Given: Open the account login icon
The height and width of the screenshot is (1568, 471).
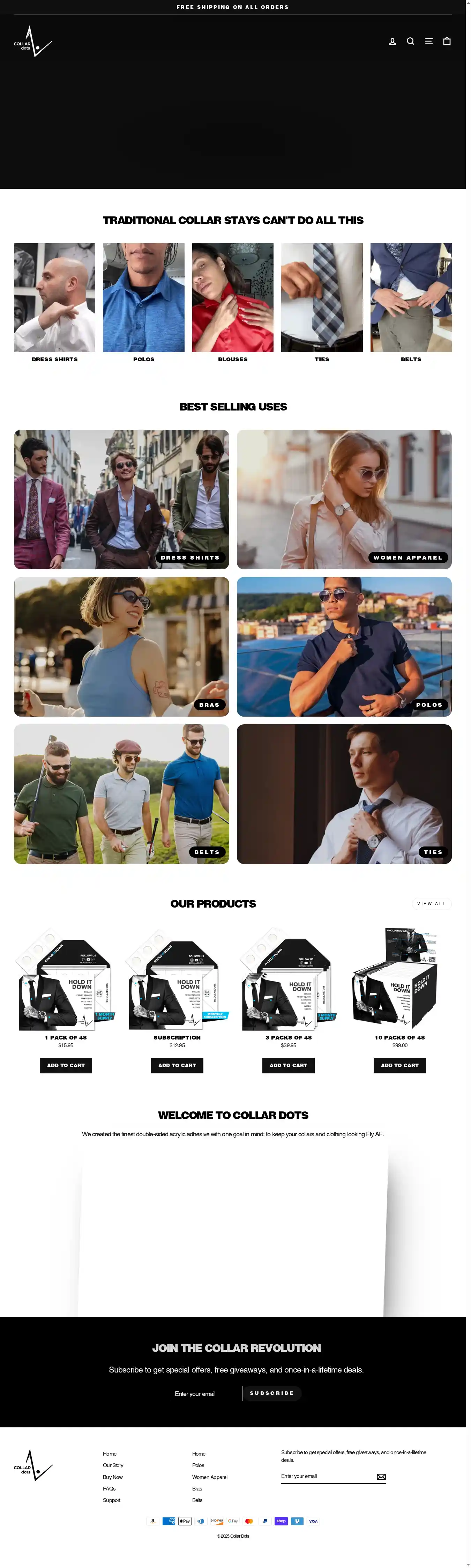Looking at the screenshot, I should [x=393, y=42].
